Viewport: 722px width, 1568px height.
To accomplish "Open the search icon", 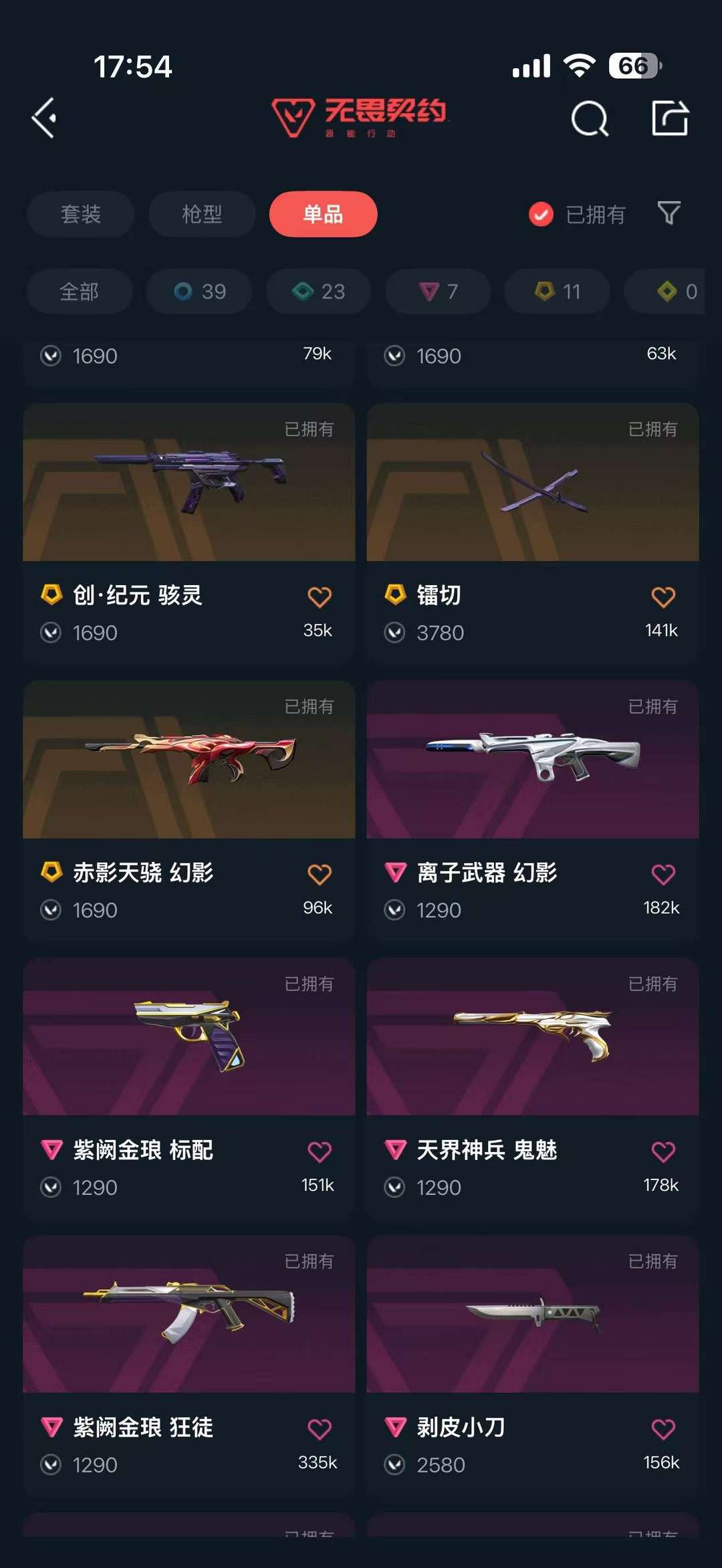I will pyautogui.click(x=590, y=119).
